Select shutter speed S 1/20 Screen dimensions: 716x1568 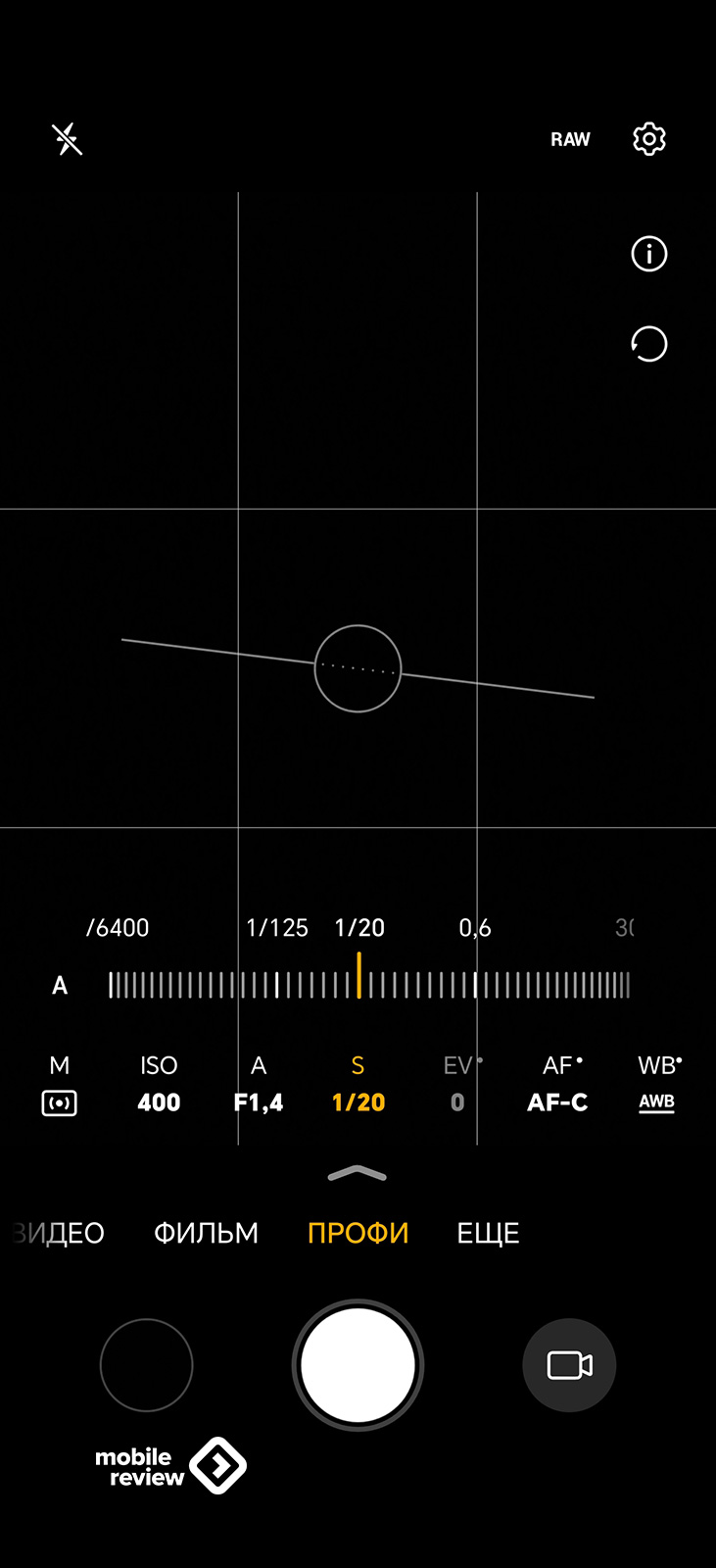pyautogui.click(x=358, y=1085)
